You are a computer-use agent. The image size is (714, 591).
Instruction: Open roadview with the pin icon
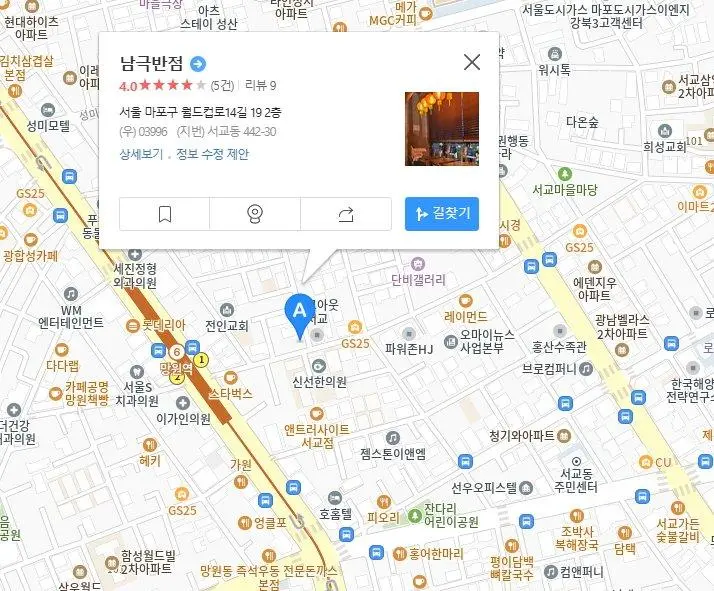255,213
